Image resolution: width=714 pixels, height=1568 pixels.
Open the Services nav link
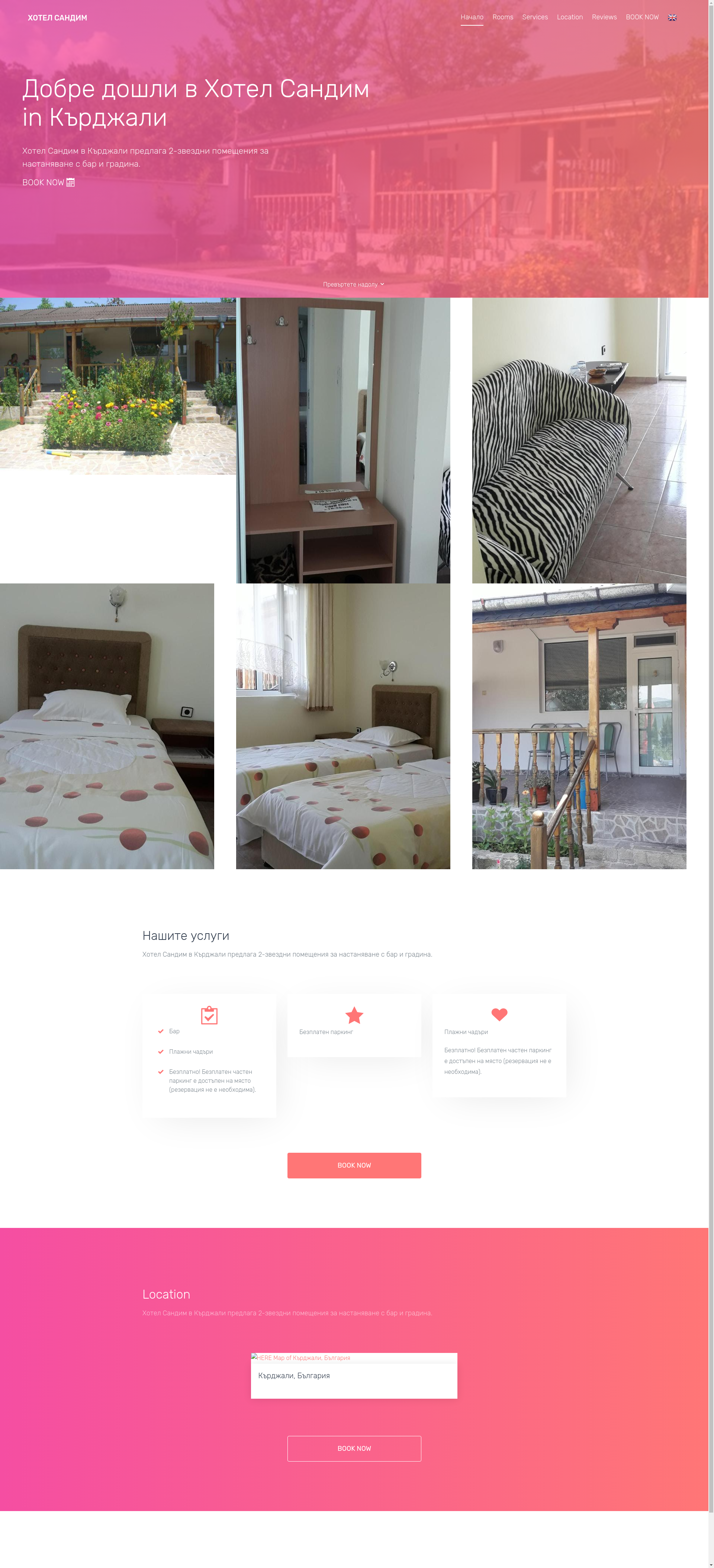535,17
